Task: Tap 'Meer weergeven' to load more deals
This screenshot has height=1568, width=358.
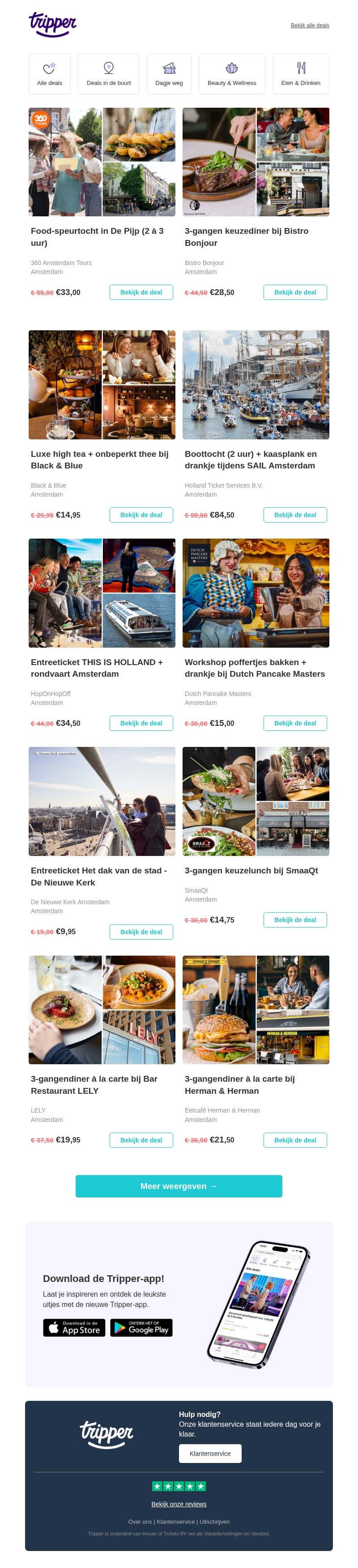Action: [x=179, y=1186]
